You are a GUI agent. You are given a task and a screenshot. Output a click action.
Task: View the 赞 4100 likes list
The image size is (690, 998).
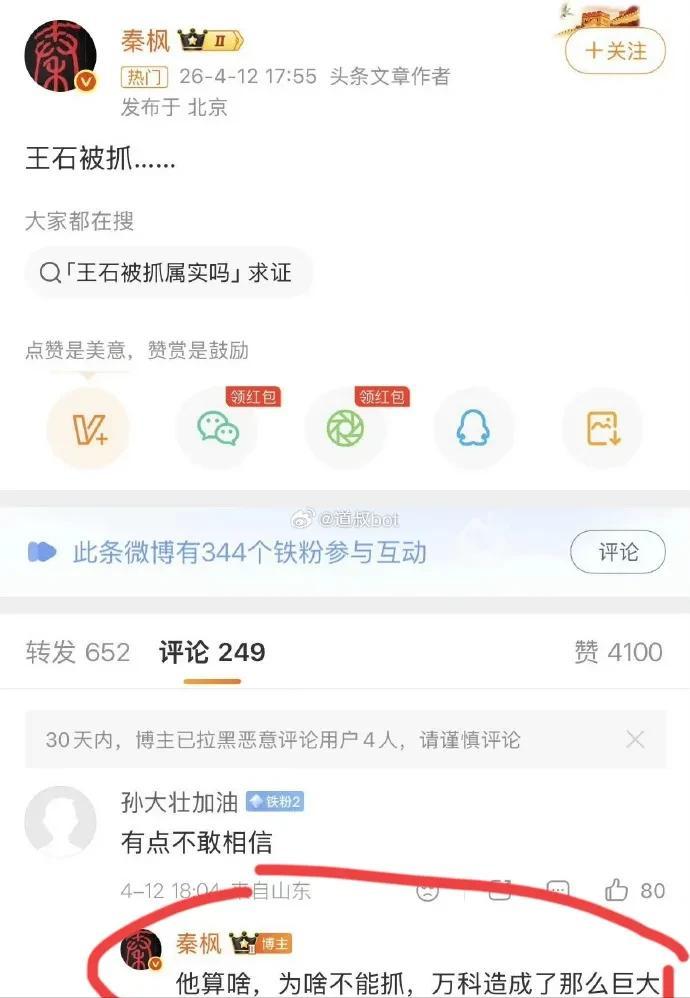[x=618, y=652]
